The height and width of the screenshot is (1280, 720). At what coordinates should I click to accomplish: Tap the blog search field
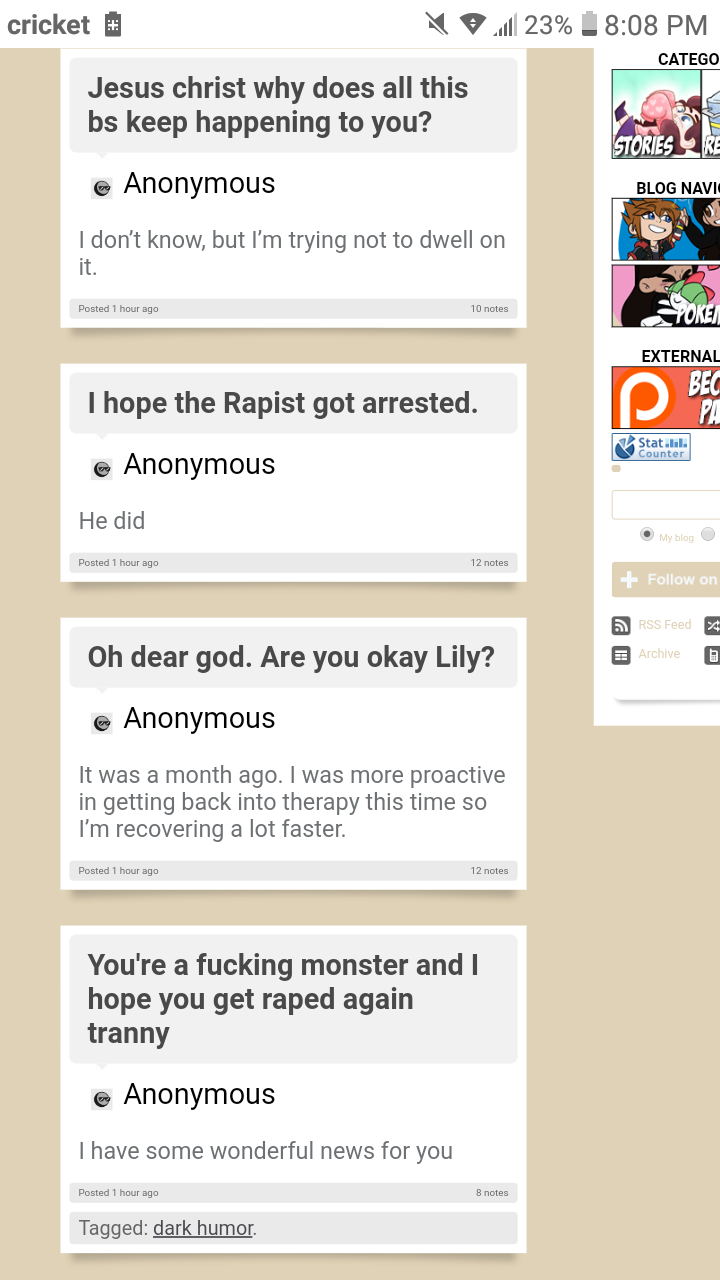point(666,505)
